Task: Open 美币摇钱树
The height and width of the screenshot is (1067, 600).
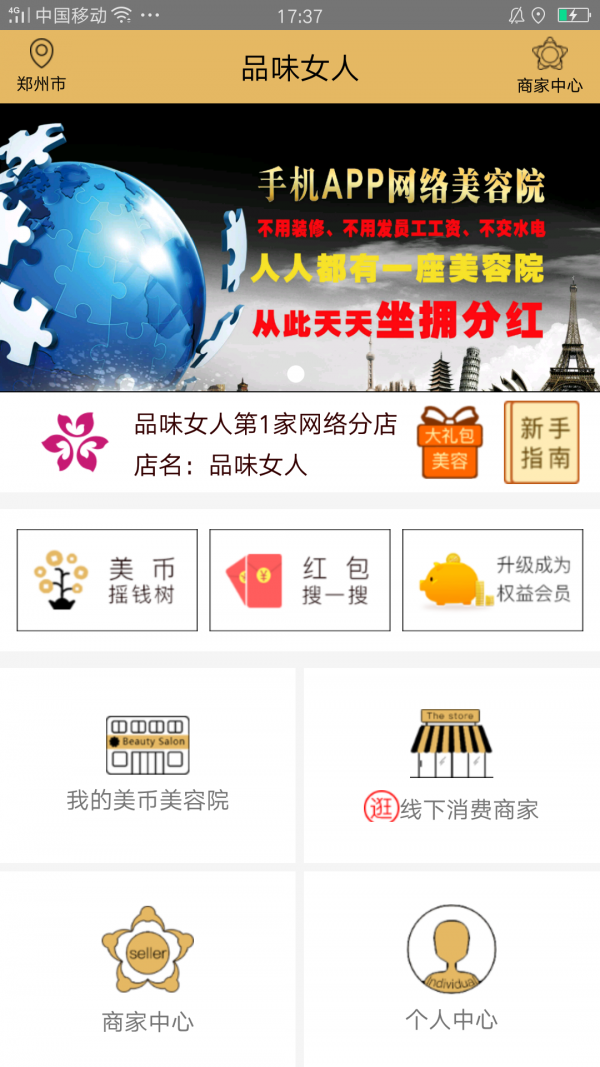Action: point(107,580)
